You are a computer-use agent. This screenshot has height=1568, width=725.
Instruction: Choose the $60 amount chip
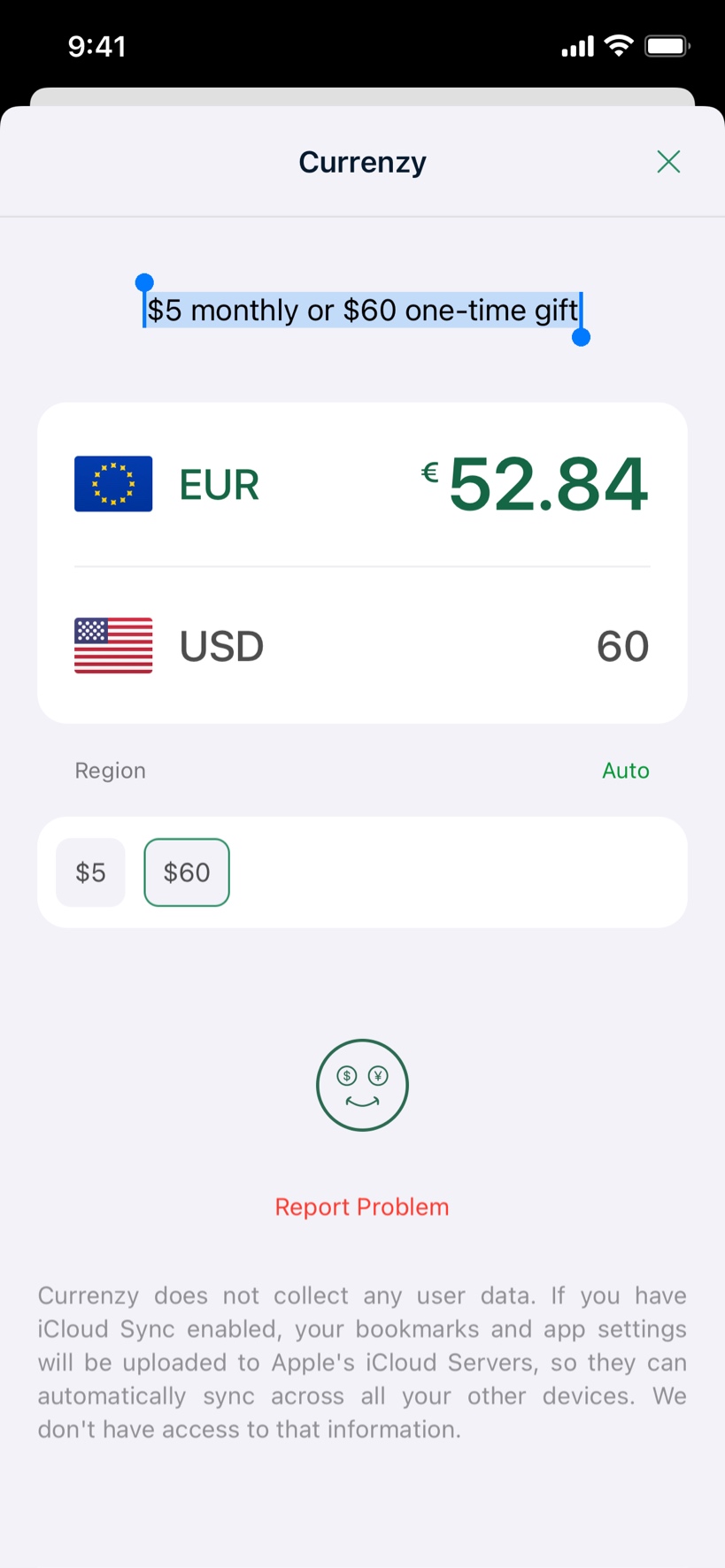click(x=187, y=872)
